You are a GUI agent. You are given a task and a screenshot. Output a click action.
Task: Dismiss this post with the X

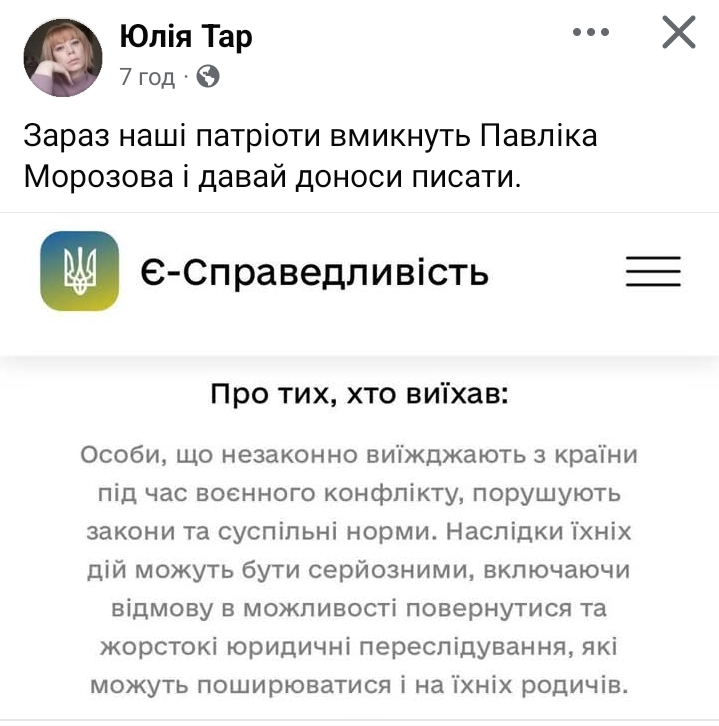pyautogui.click(x=679, y=33)
